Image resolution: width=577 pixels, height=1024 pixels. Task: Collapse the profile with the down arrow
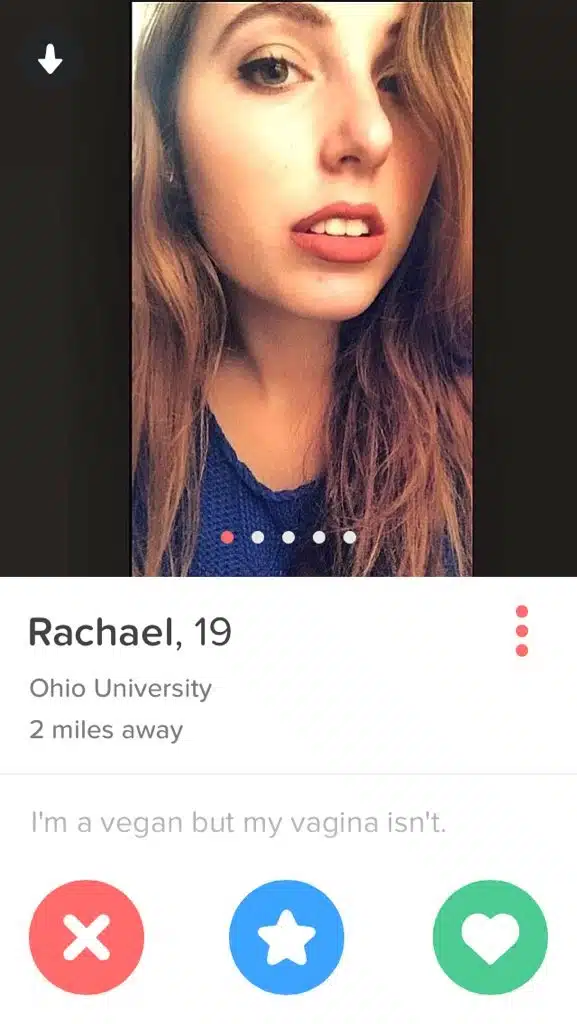click(x=50, y=62)
